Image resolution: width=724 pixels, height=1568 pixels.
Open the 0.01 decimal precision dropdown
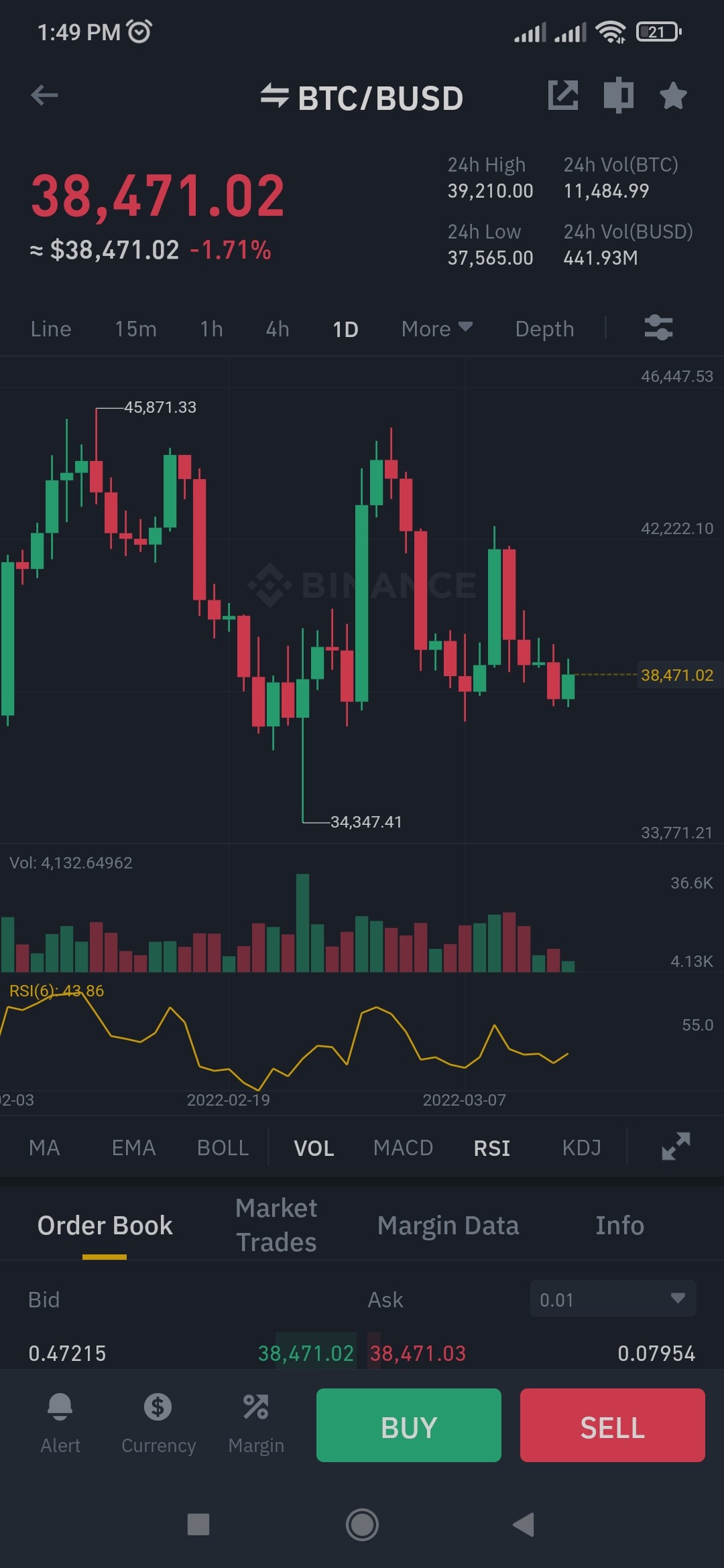point(613,1299)
